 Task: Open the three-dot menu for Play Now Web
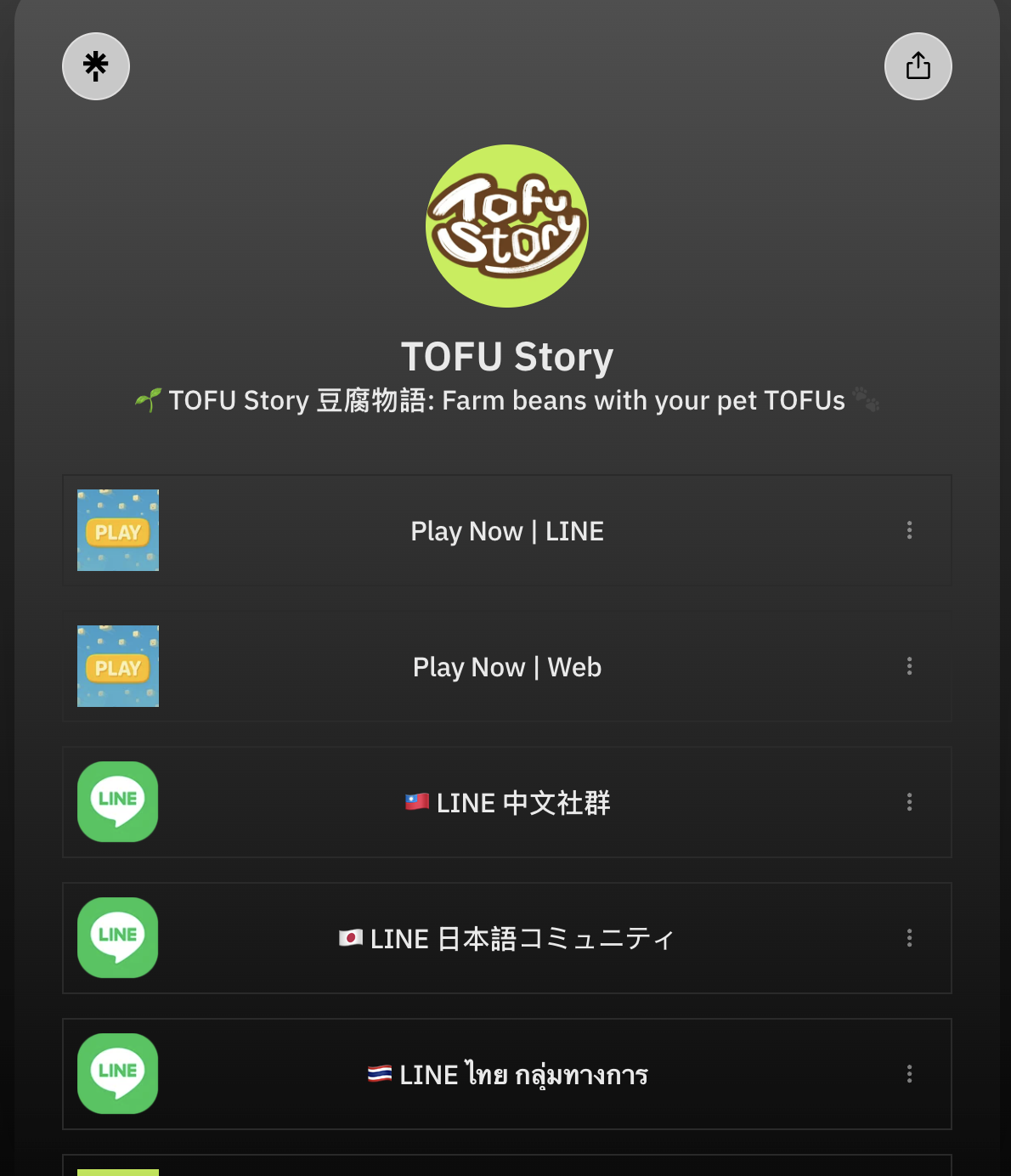point(909,665)
